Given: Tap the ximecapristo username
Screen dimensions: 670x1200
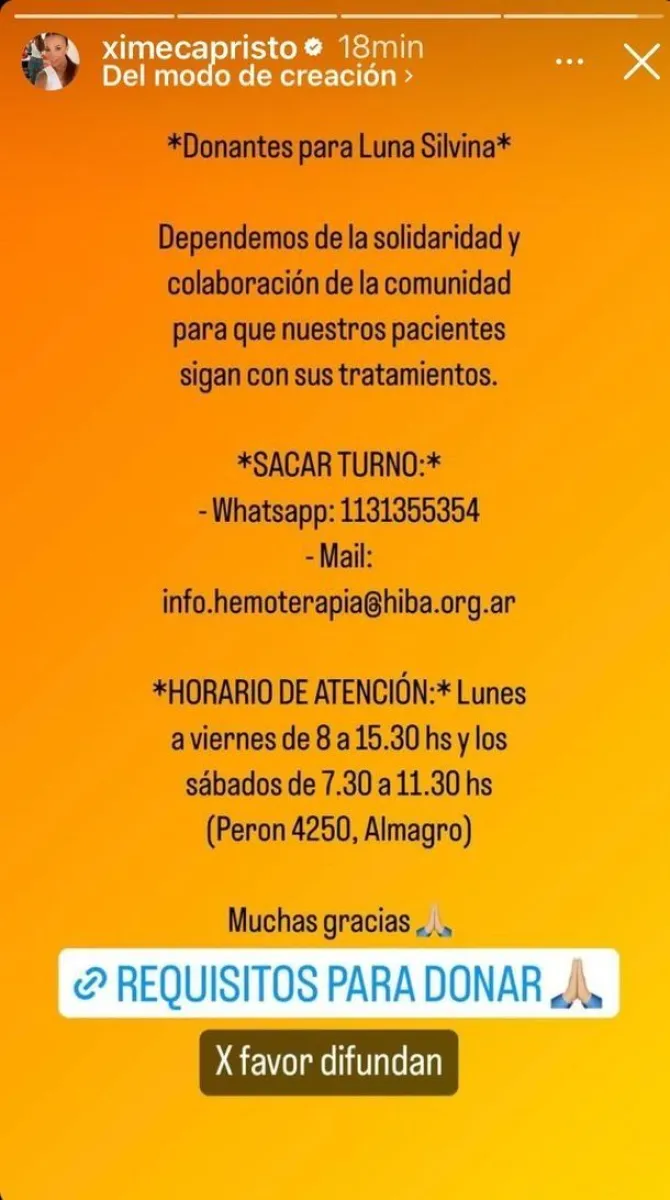Looking at the screenshot, I should tap(201, 48).
